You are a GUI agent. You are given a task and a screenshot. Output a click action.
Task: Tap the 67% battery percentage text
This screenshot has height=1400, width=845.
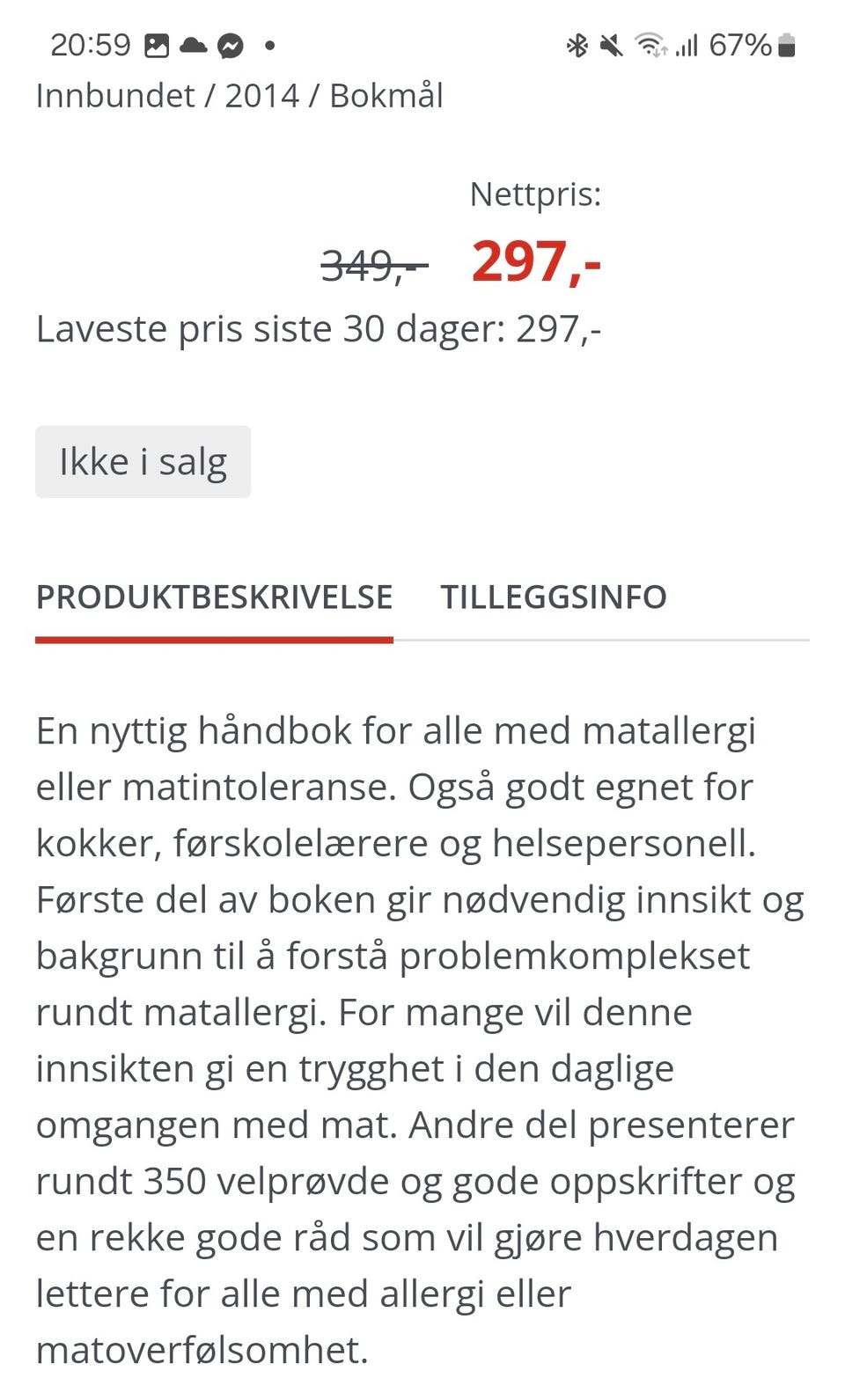point(739,45)
